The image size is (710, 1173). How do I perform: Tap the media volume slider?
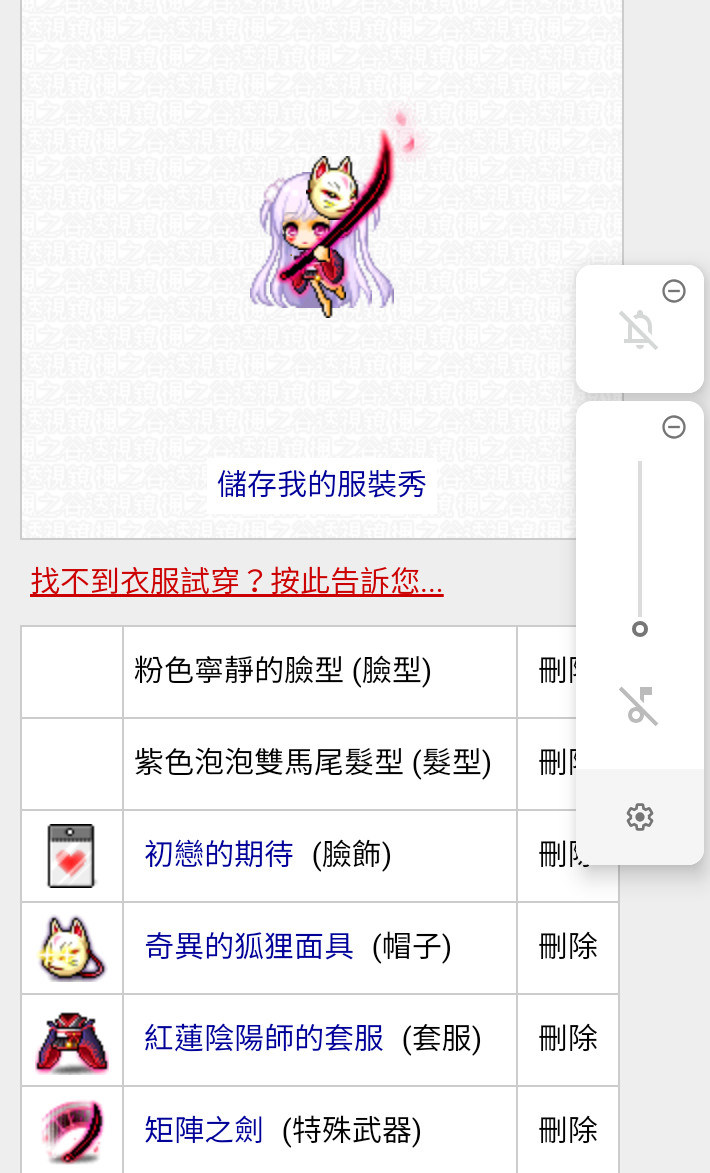[640, 548]
